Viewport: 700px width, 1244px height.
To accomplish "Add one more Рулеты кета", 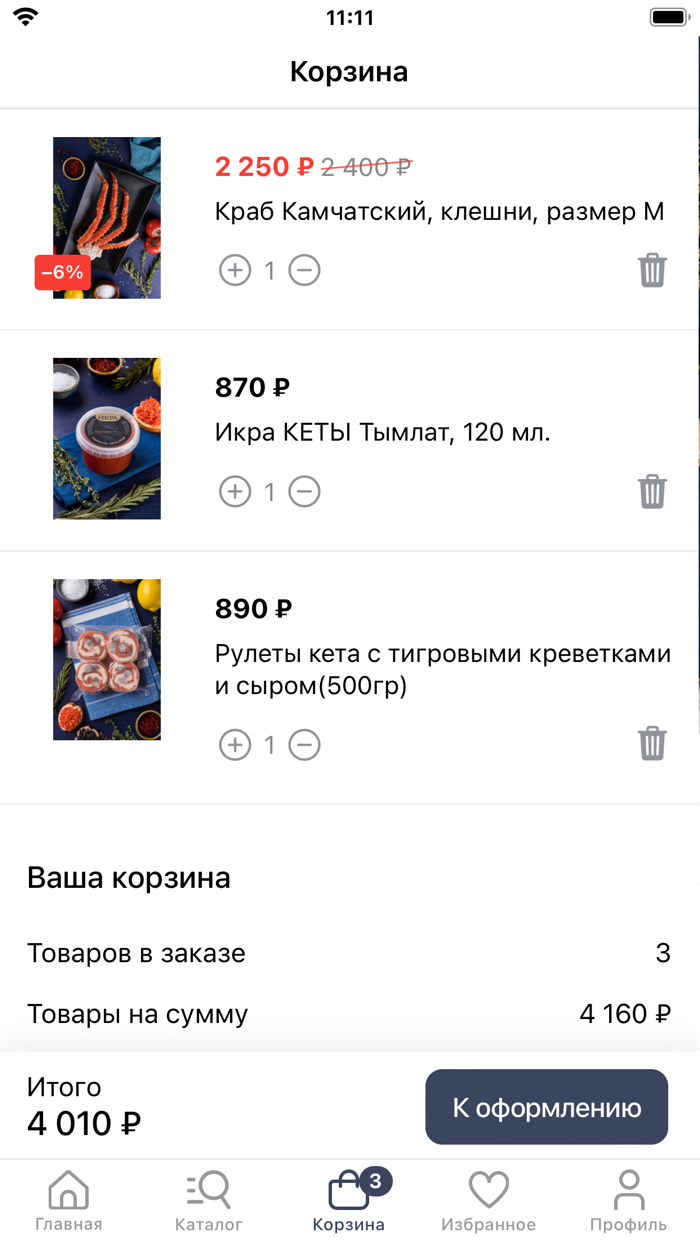I will (x=235, y=745).
